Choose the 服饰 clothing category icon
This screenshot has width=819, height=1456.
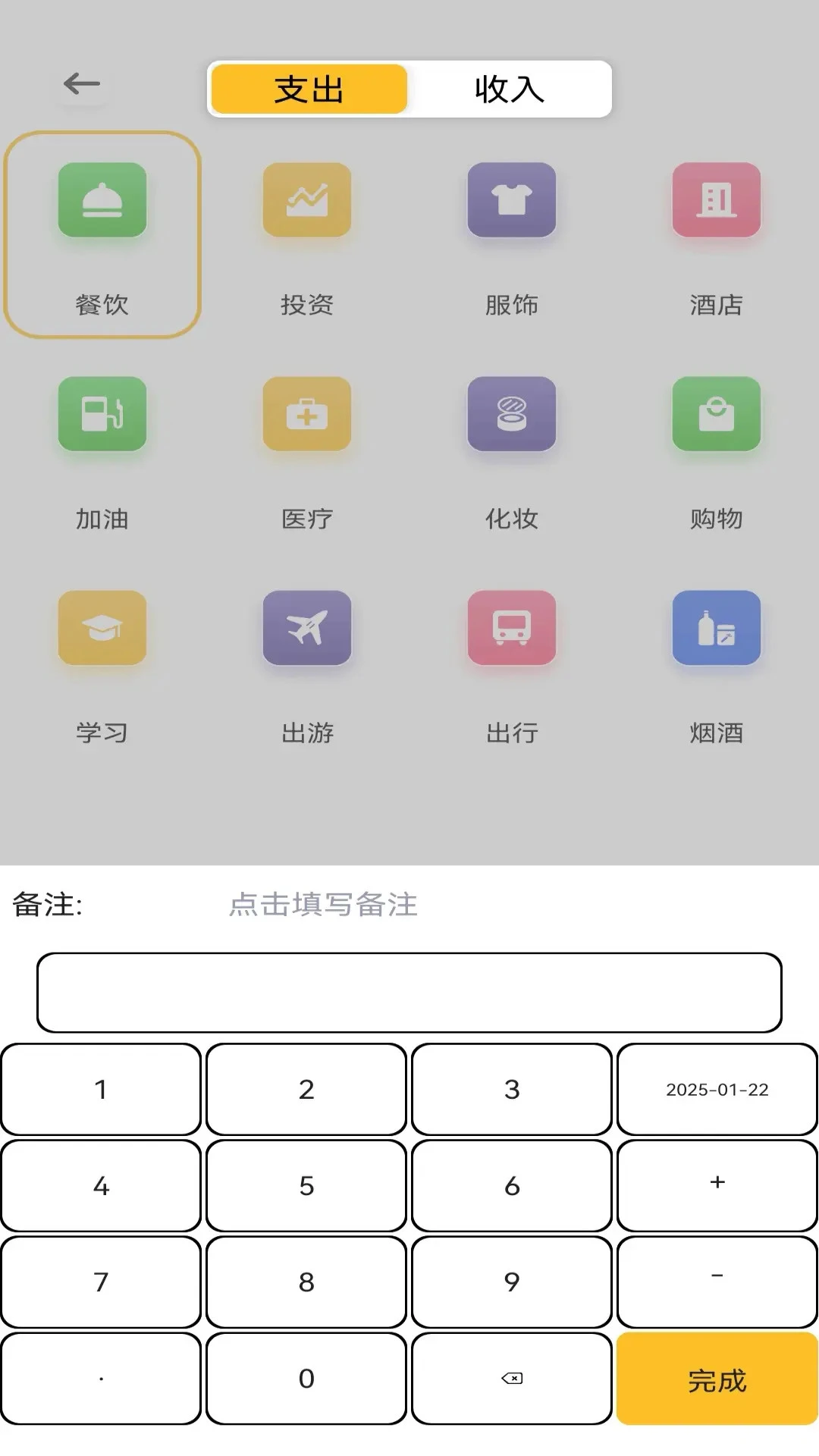512,201
